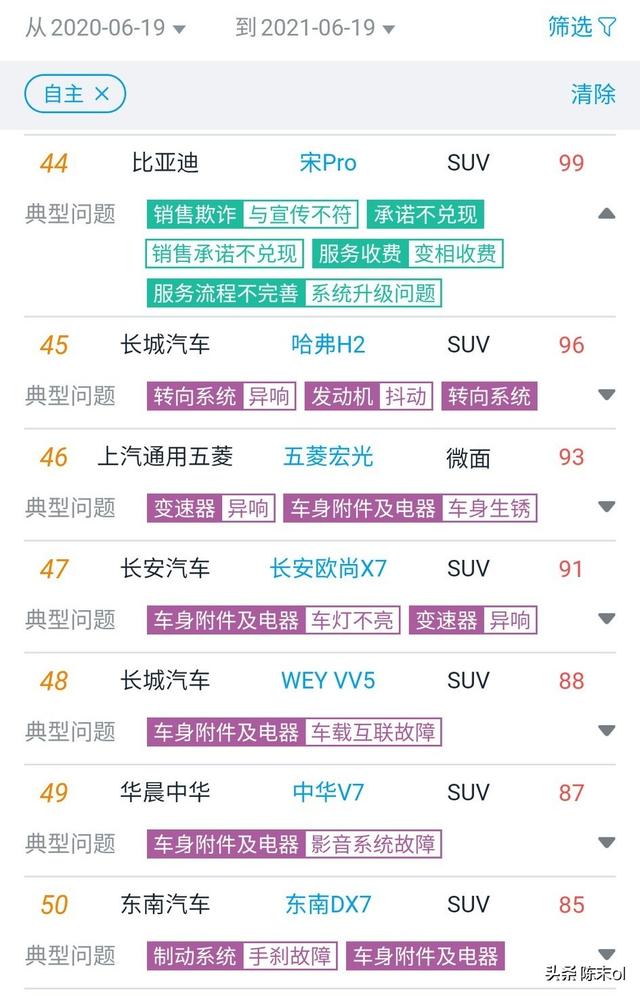The height and width of the screenshot is (996, 640).
Task: Open the 筛选 filter options
Action: point(582,28)
